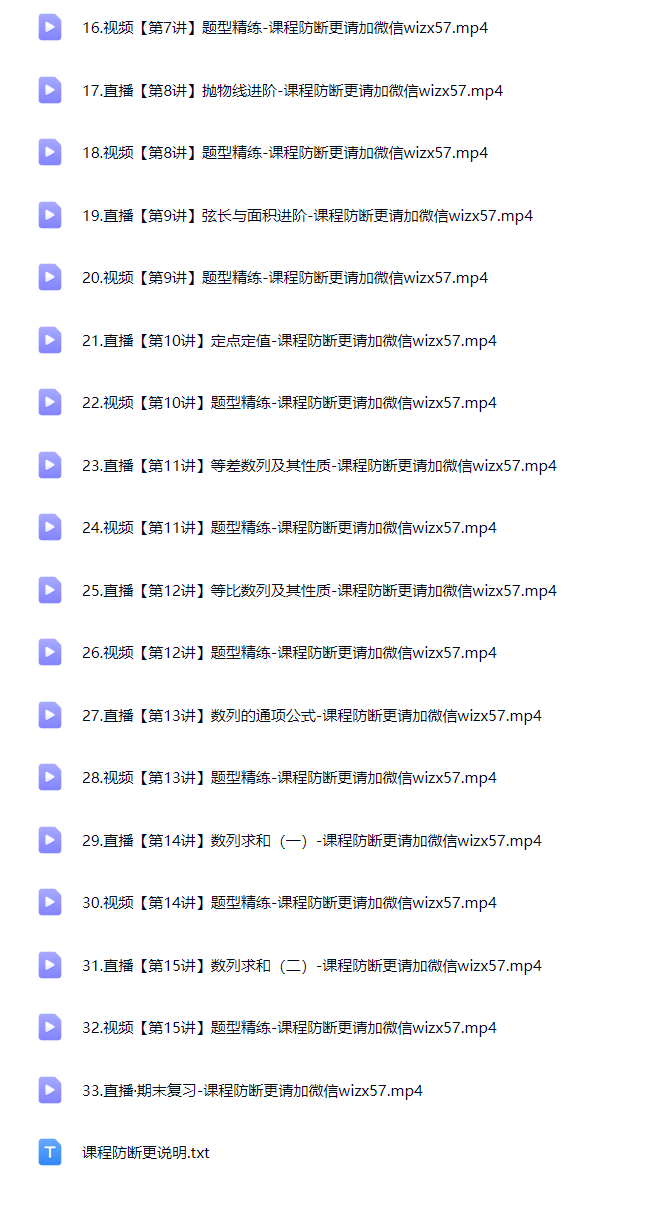The height and width of the screenshot is (1219, 655).
Task: Open 27.直播【第13讲】数列的通项公式
Action: click(x=312, y=716)
